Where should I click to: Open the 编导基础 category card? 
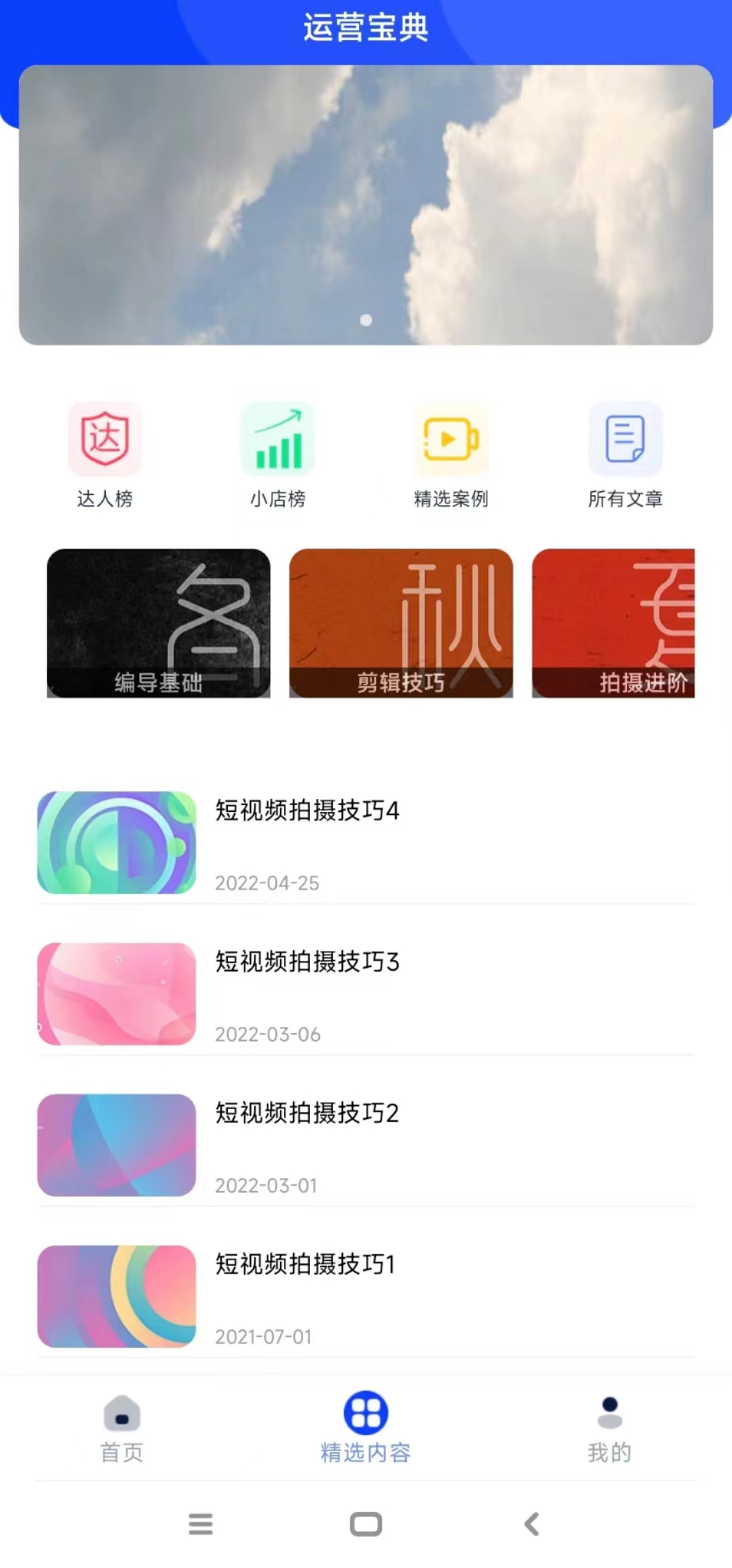click(159, 623)
